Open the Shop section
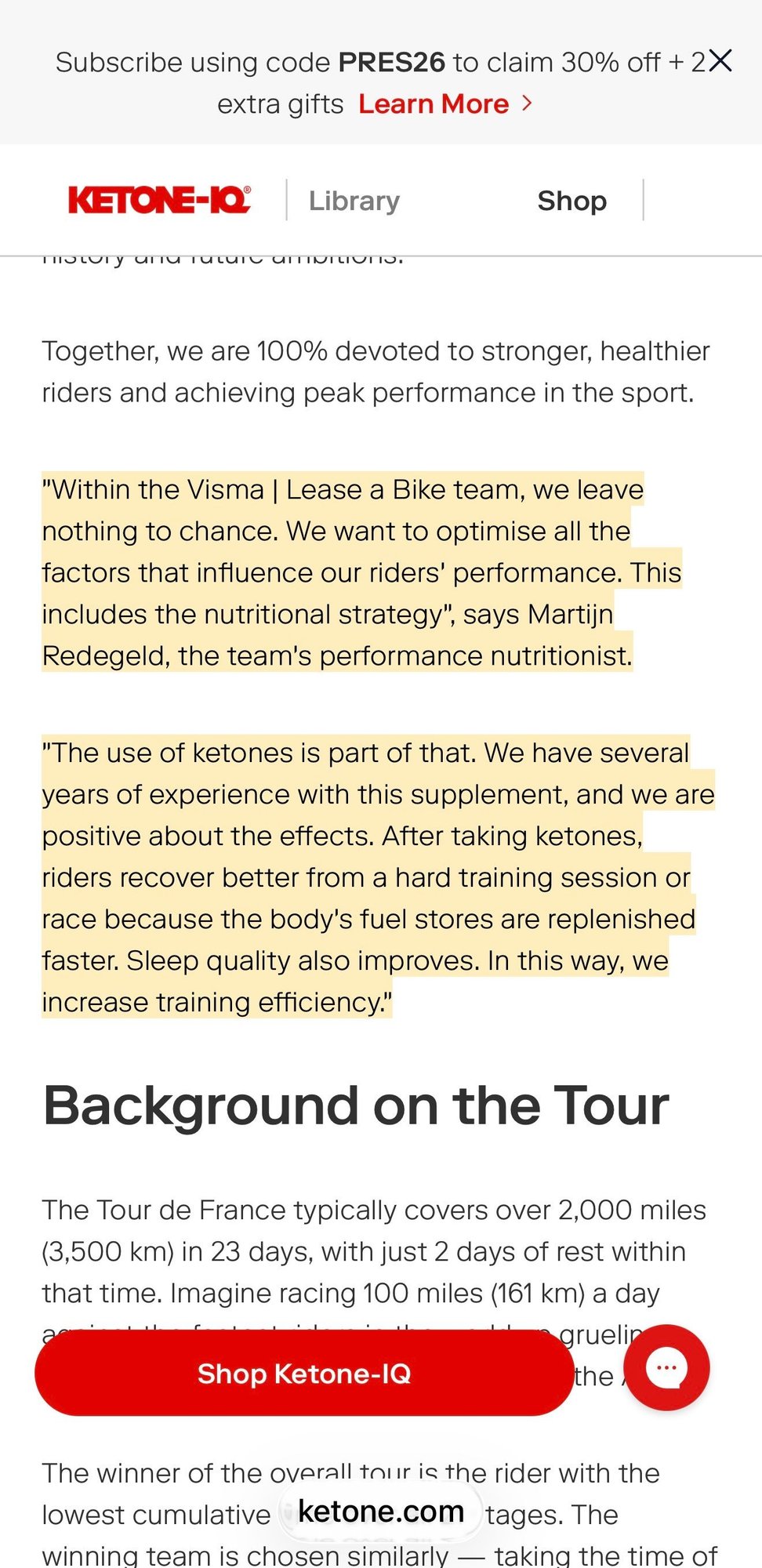The image size is (762, 1568). [572, 201]
